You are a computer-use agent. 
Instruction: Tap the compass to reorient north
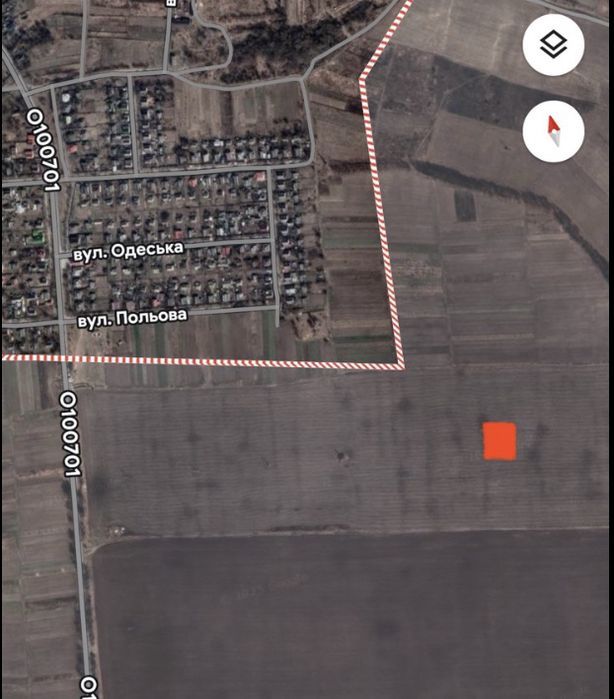[553, 131]
